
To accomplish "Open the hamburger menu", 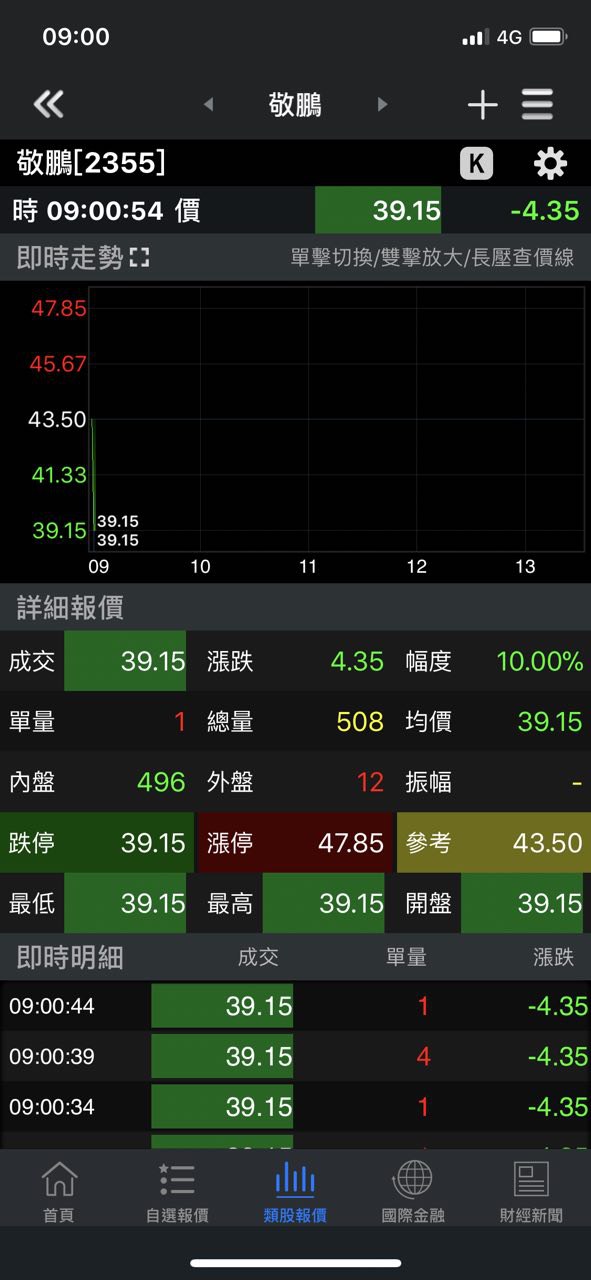I will tap(537, 104).
